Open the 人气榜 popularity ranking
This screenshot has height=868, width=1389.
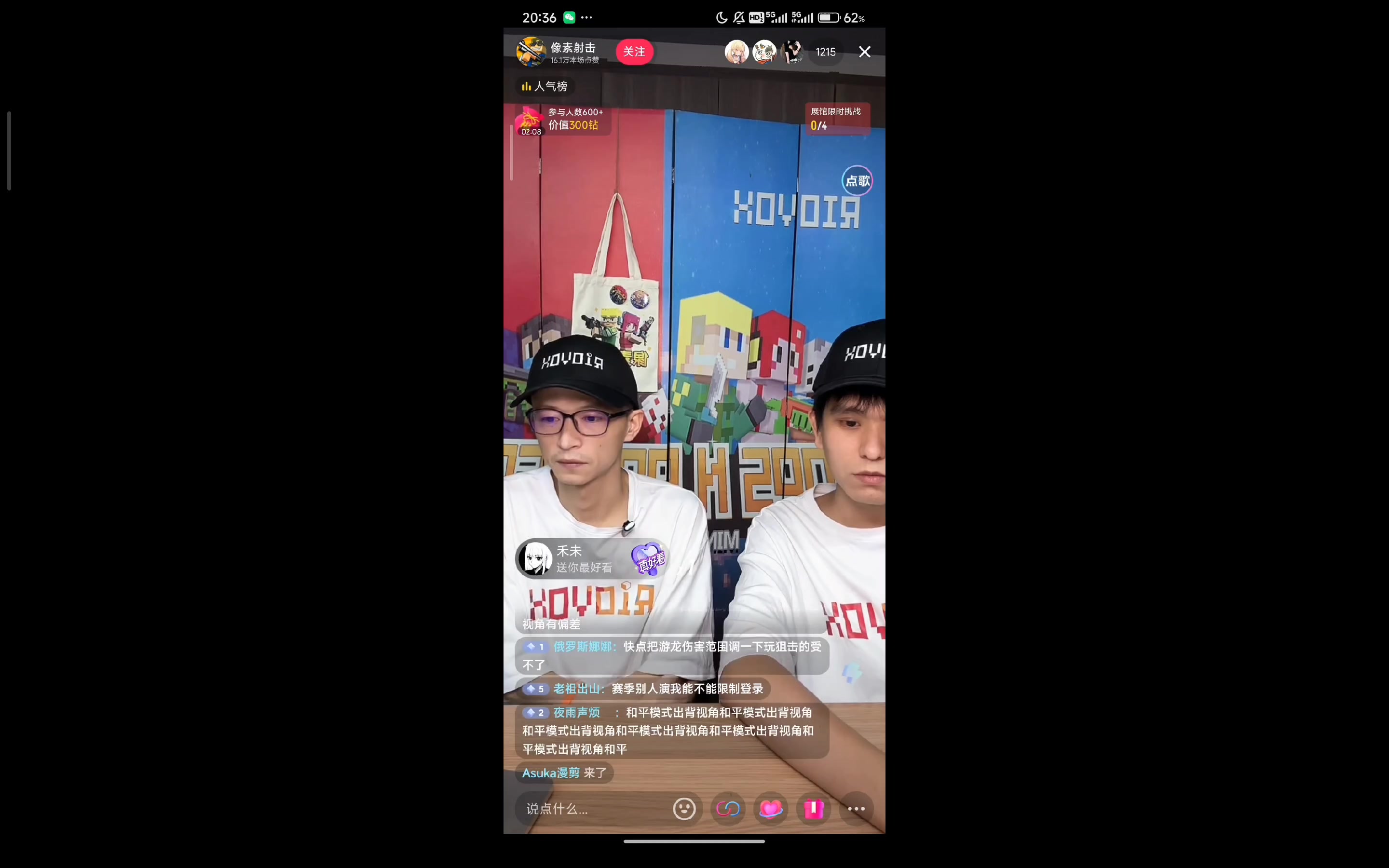coord(545,86)
